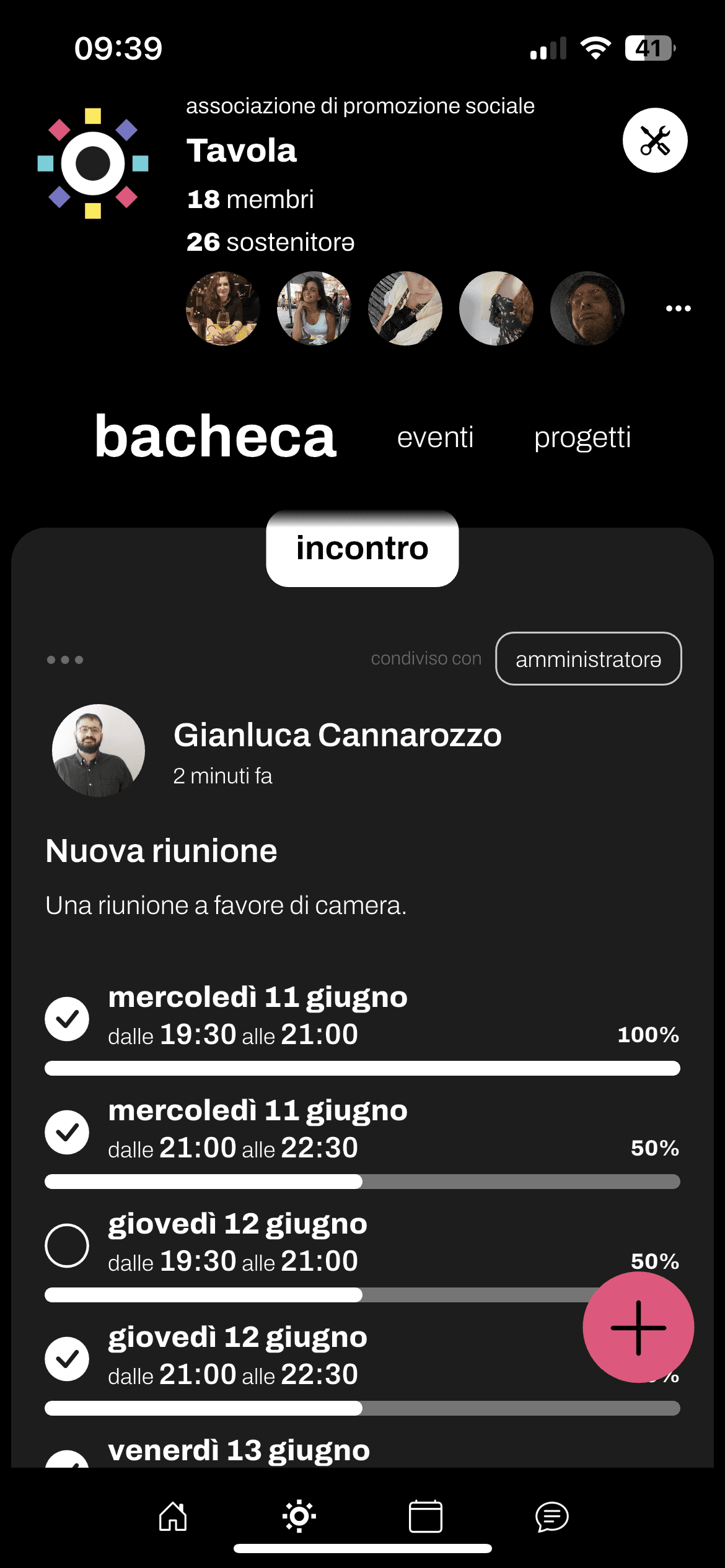The height and width of the screenshot is (1568, 725).
Task: Open the calendar tab
Action: [425, 1517]
